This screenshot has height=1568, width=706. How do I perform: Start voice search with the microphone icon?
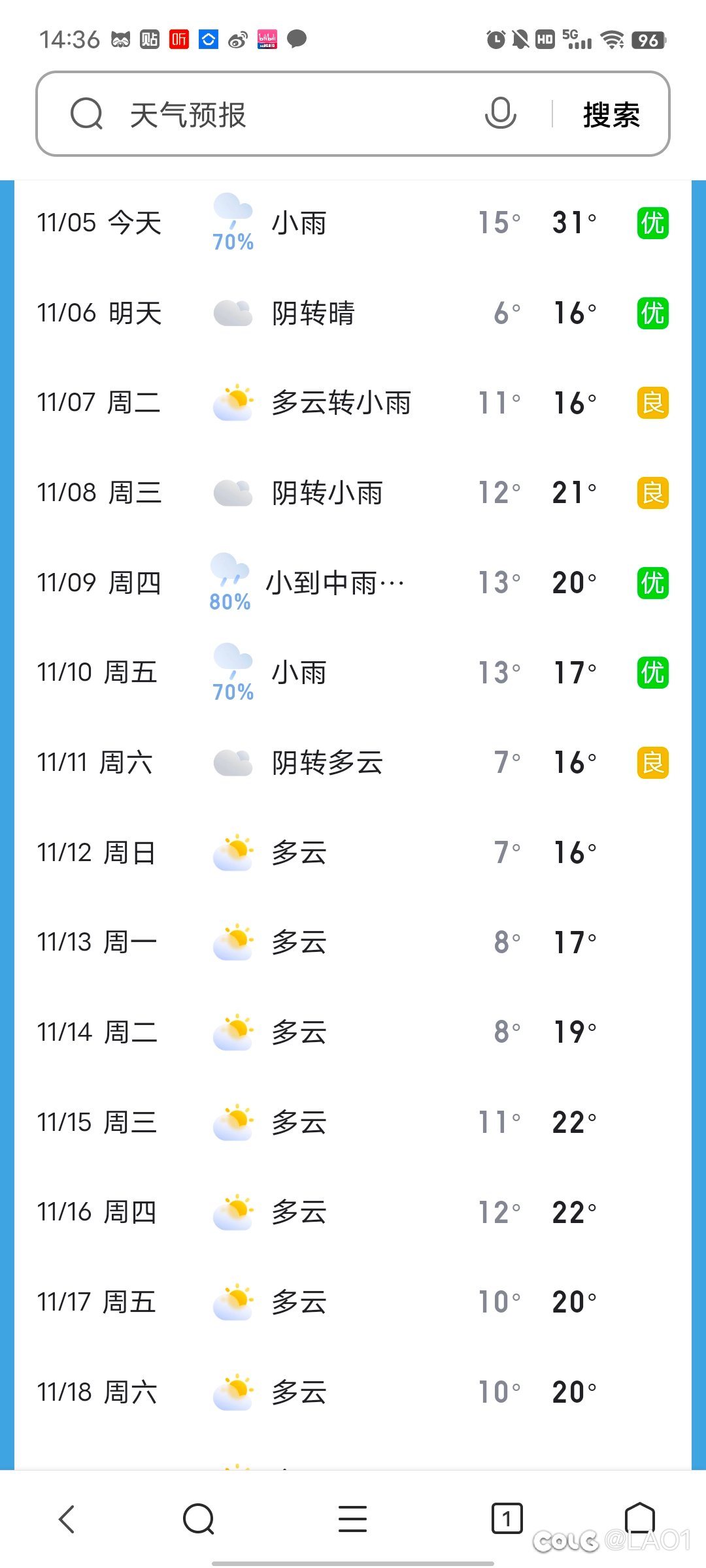(501, 114)
